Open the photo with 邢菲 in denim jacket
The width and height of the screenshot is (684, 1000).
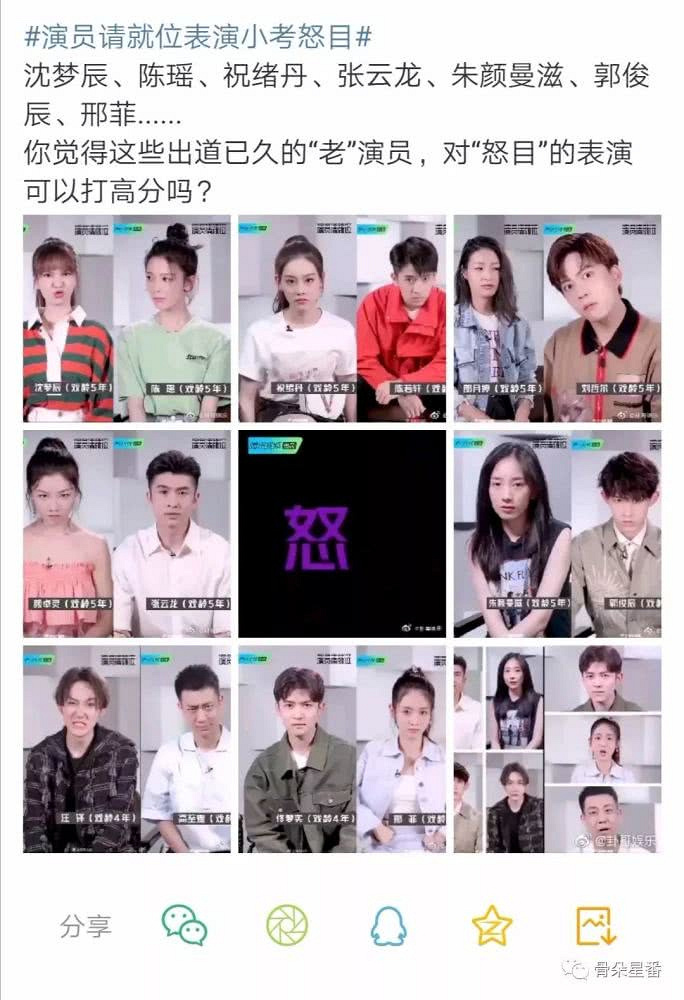[341, 748]
